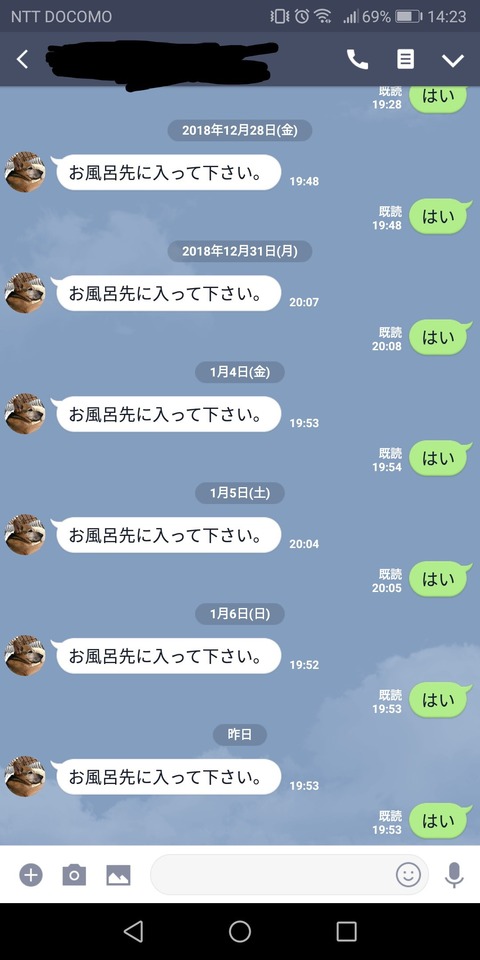Screen dimensions: 480x960
Task: Tap the Android home button
Action: 240,931
